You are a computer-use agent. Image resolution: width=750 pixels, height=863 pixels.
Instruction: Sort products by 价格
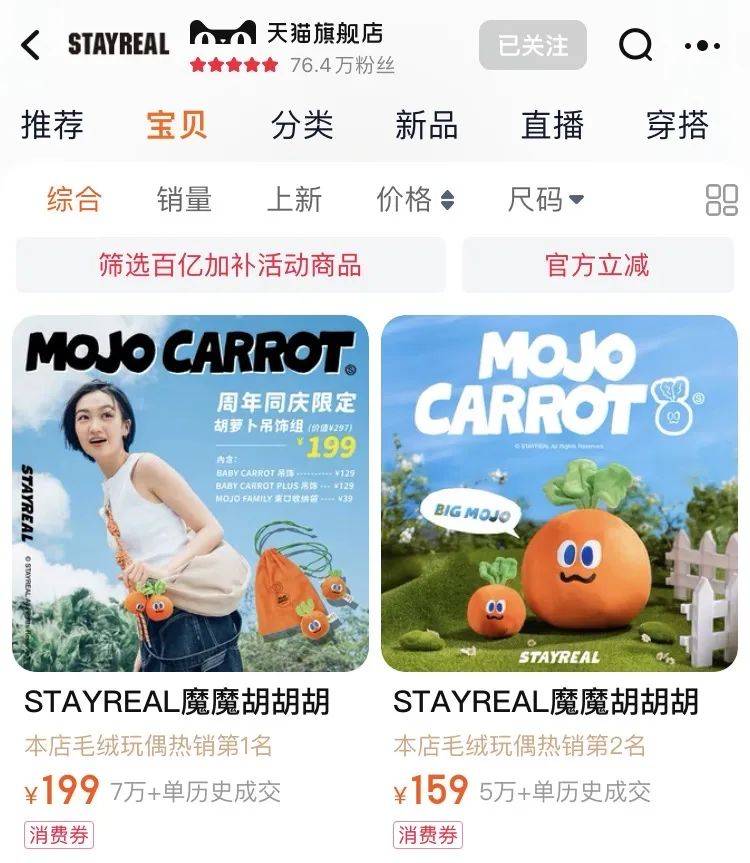(415, 199)
